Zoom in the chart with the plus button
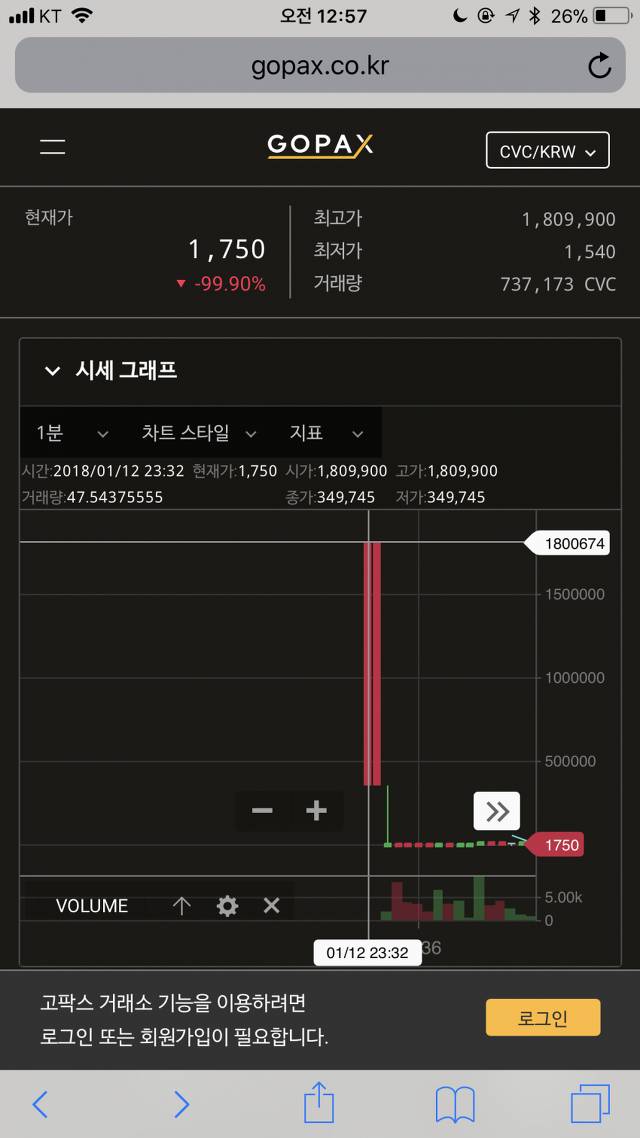This screenshot has width=640, height=1138. 317,811
